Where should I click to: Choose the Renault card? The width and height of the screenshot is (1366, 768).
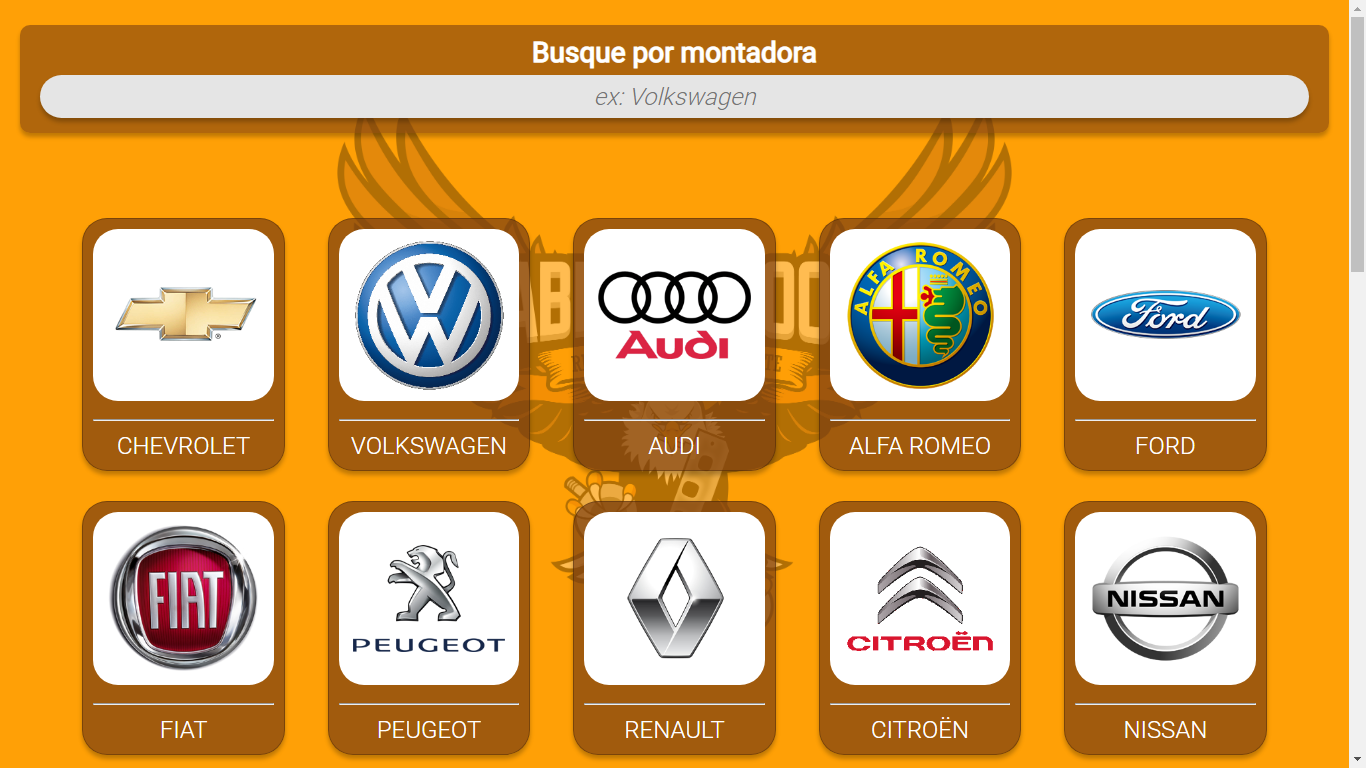[x=674, y=627]
